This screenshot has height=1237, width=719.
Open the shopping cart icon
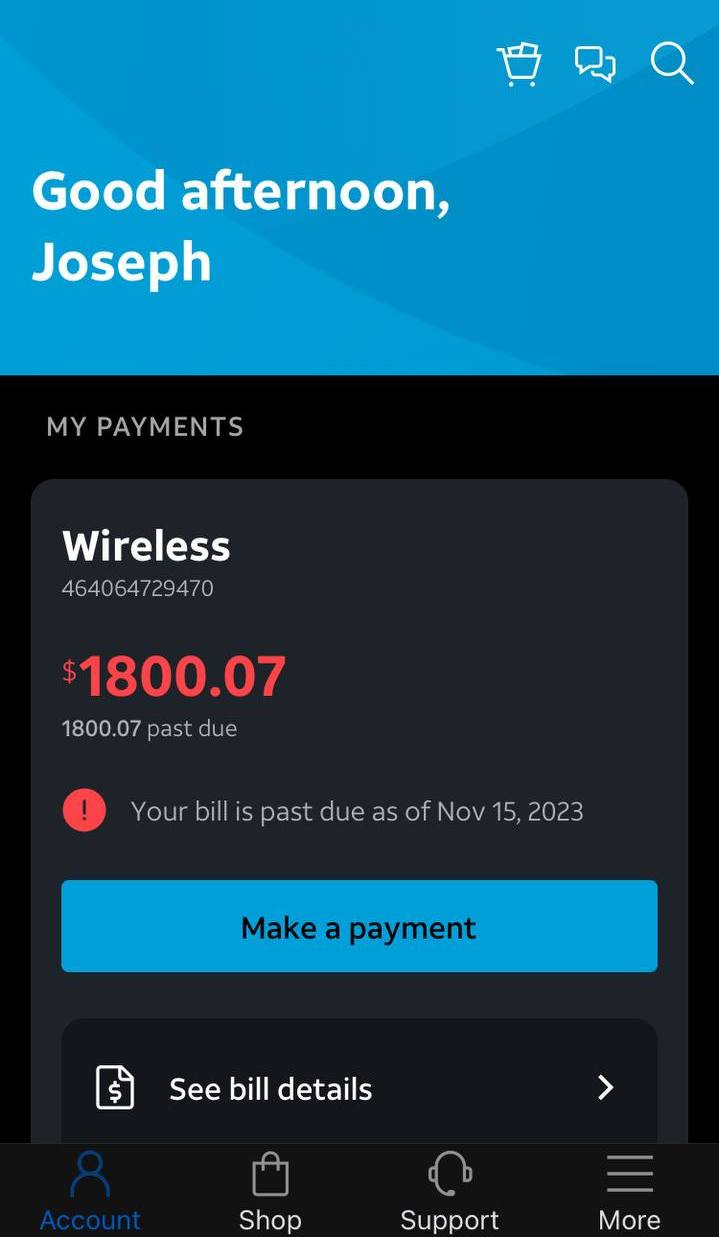coord(519,64)
